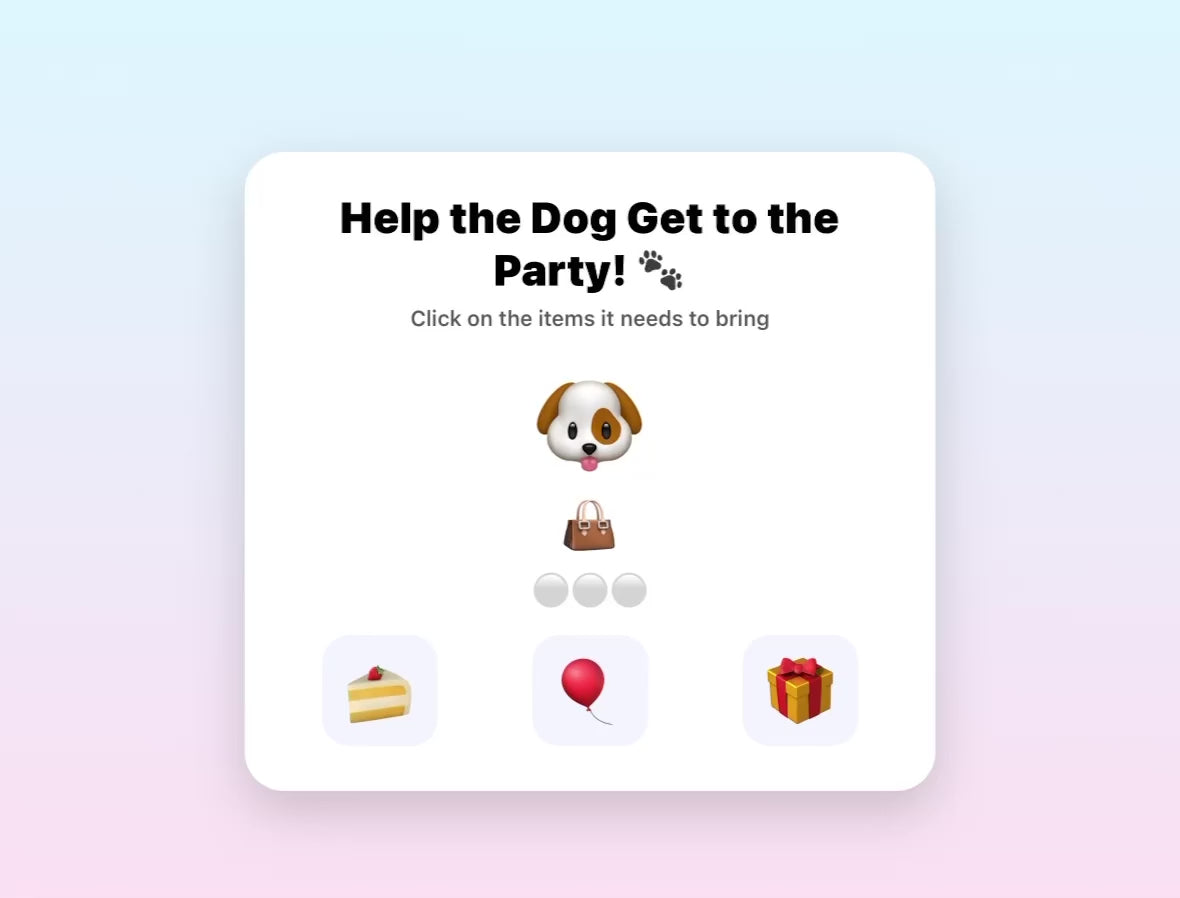Viewport: 1180px width, 898px height.
Task: Choose the wrapped gift box item
Action: 799,691
